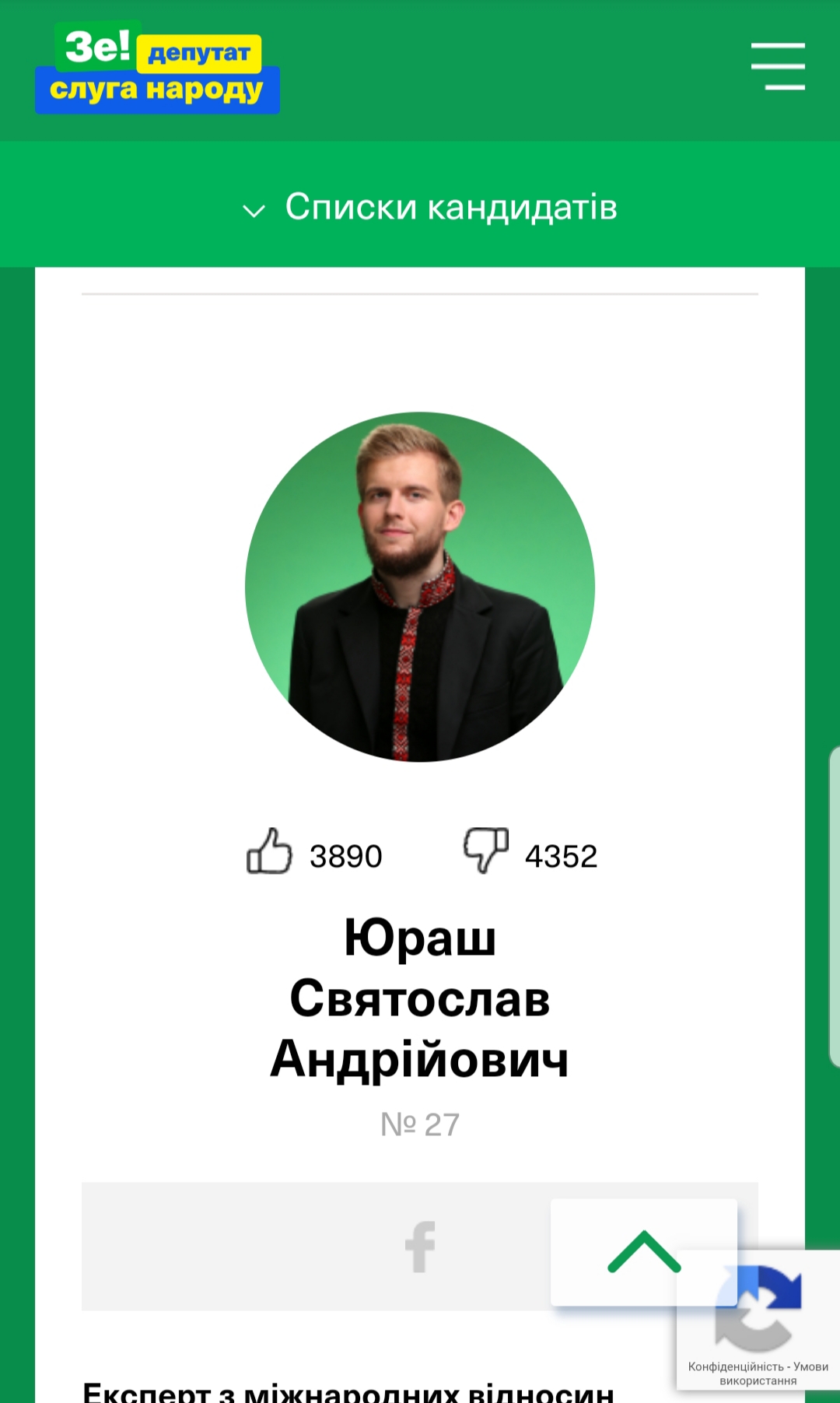The width and height of the screenshot is (840, 1403).
Task: Open the hamburger menu
Action: coord(777,67)
